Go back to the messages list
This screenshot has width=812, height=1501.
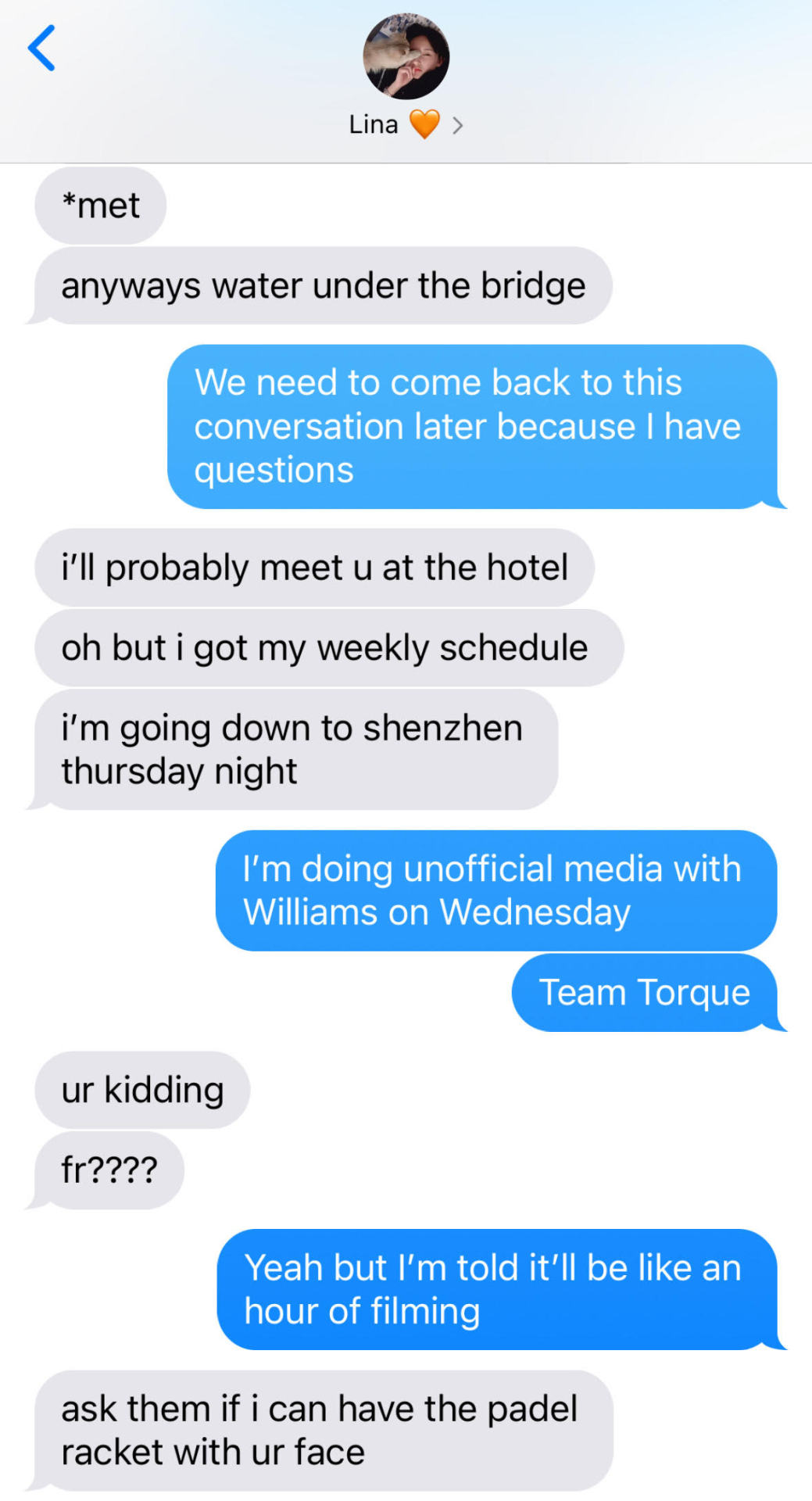pos(42,48)
